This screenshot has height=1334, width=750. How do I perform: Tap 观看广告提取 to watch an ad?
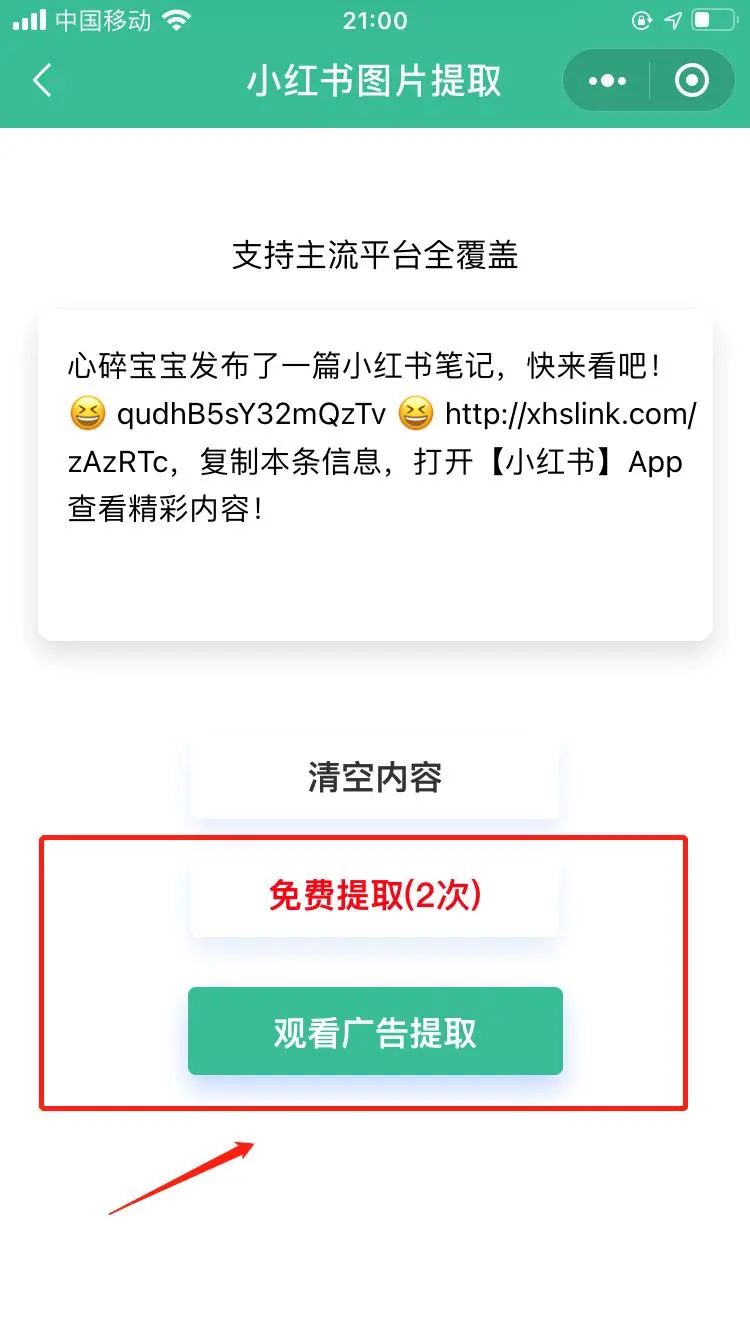[375, 1030]
